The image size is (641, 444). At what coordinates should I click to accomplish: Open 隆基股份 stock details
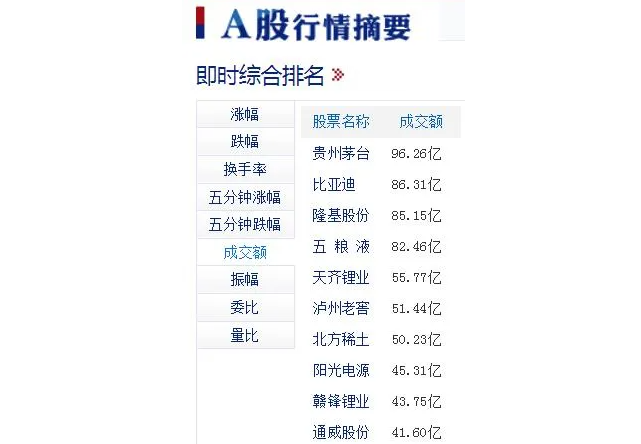pyautogui.click(x=341, y=215)
